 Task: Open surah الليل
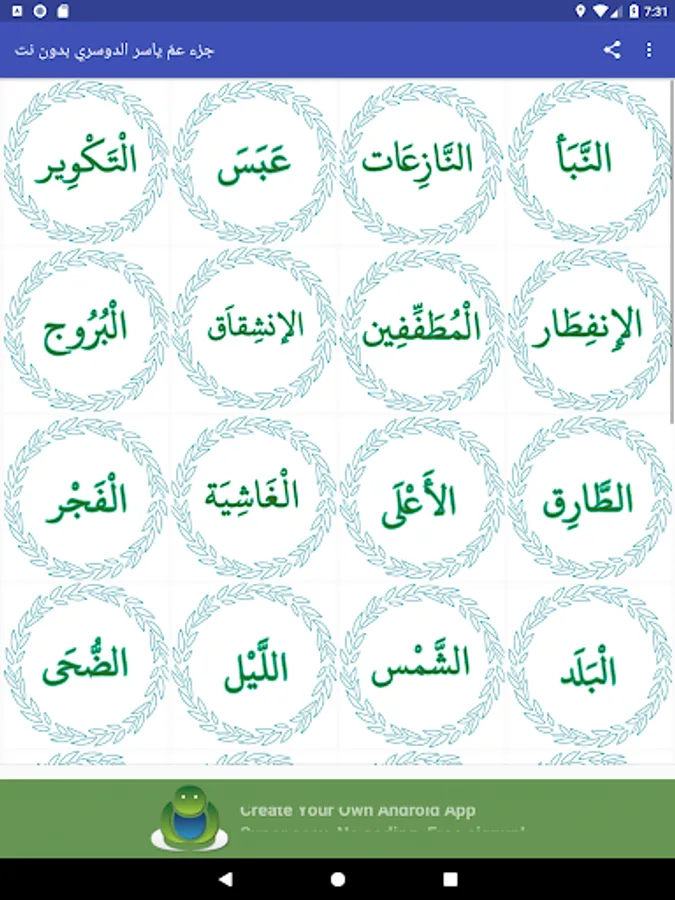point(253,667)
